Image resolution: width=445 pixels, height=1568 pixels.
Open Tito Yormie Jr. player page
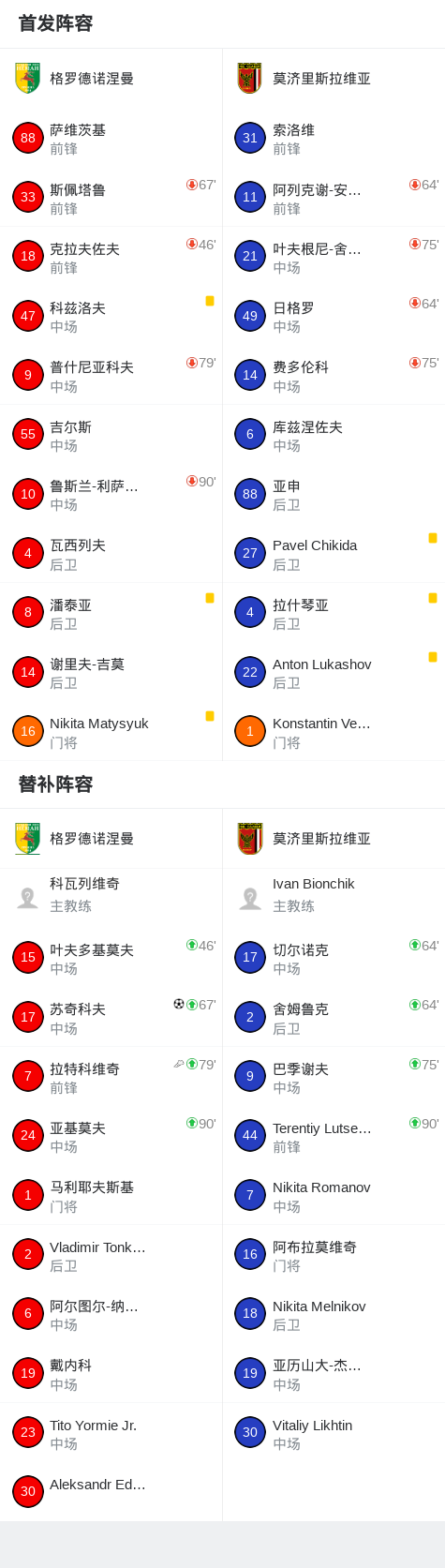tap(111, 1432)
